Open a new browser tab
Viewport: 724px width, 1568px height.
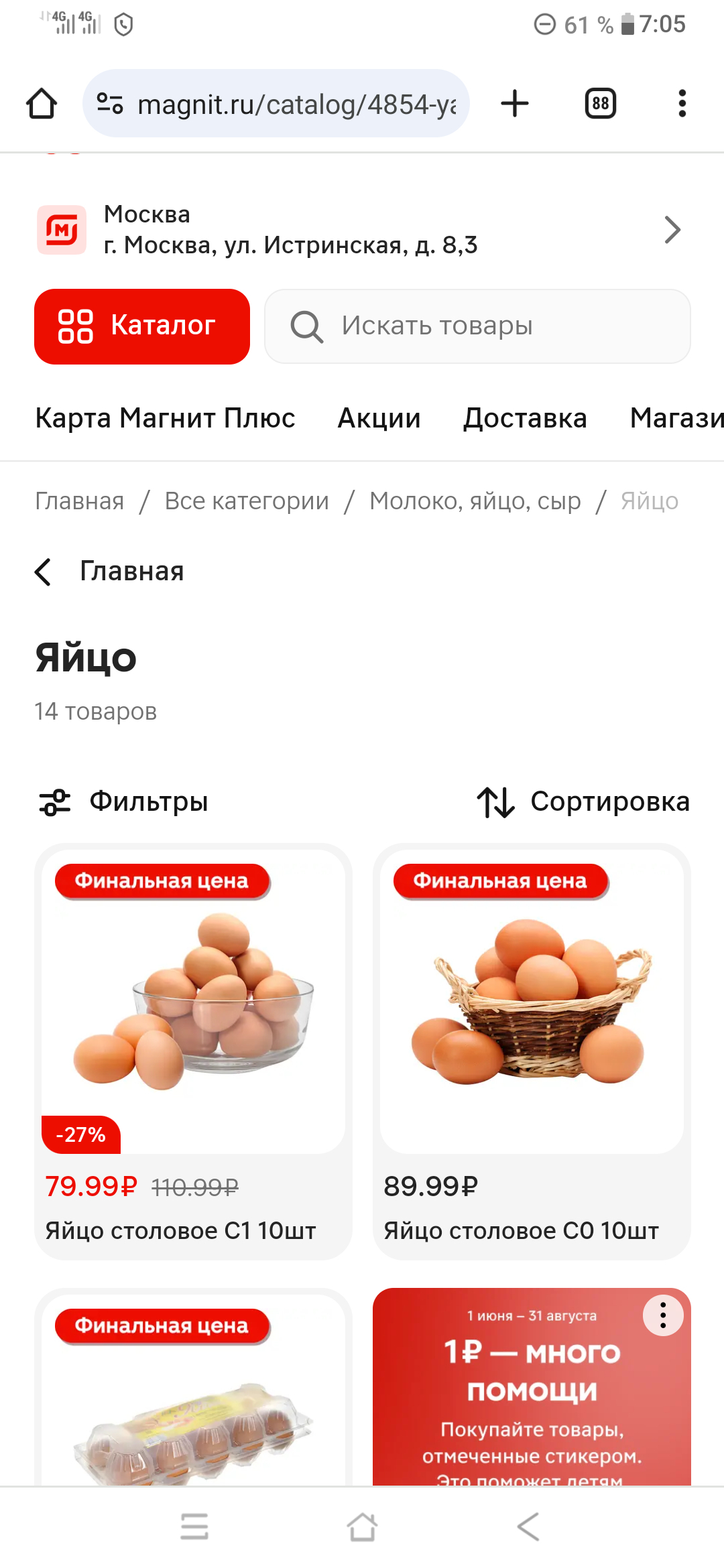pyautogui.click(x=515, y=104)
